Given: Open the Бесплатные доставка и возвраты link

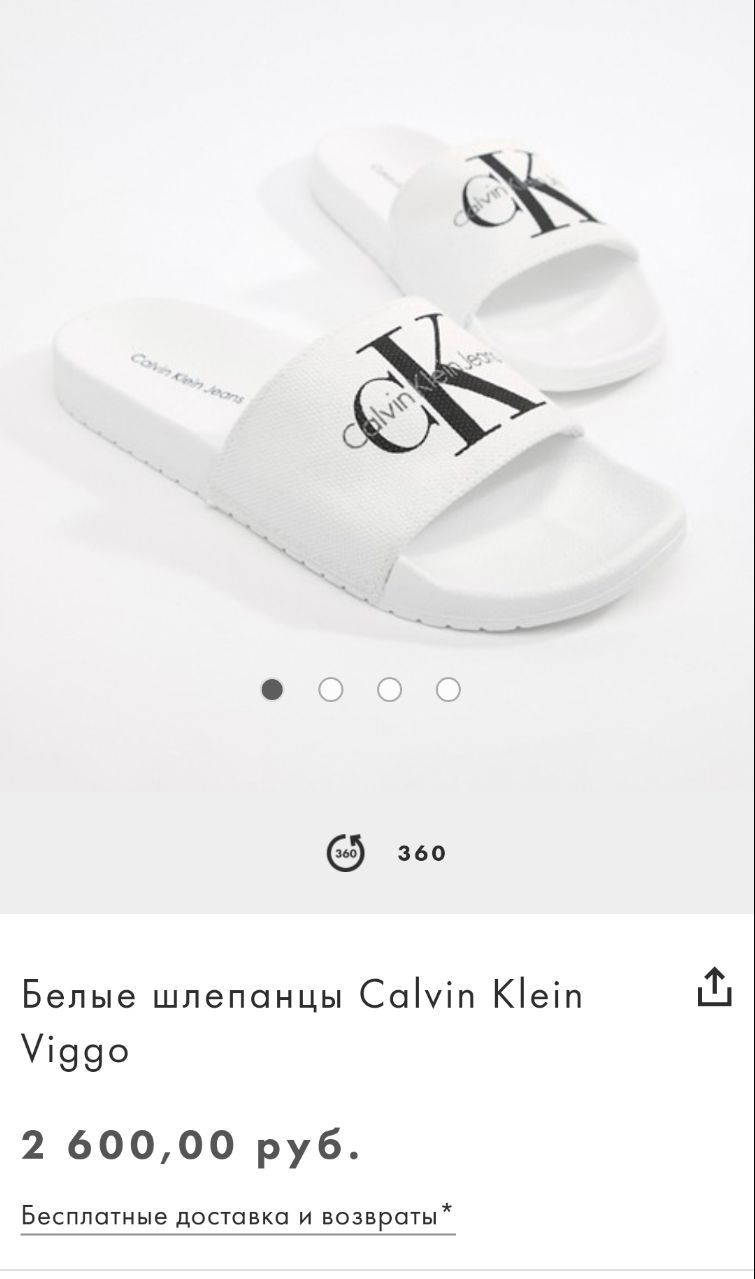Looking at the screenshot, I should [x=238, y=1216].
